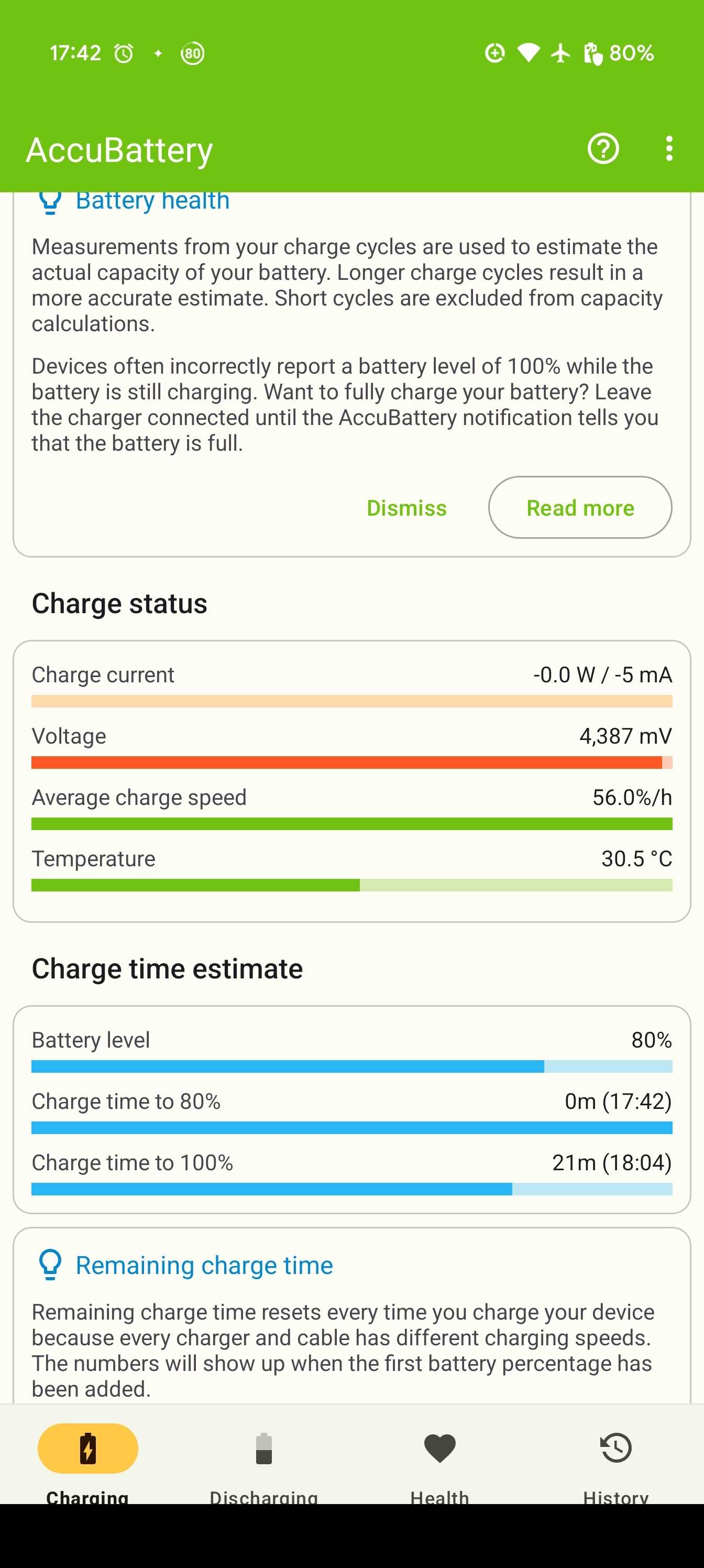Dismiss the Battery health tip
Image resolution: width=704 pixels, height=1568 pixels.
[406, 508]
